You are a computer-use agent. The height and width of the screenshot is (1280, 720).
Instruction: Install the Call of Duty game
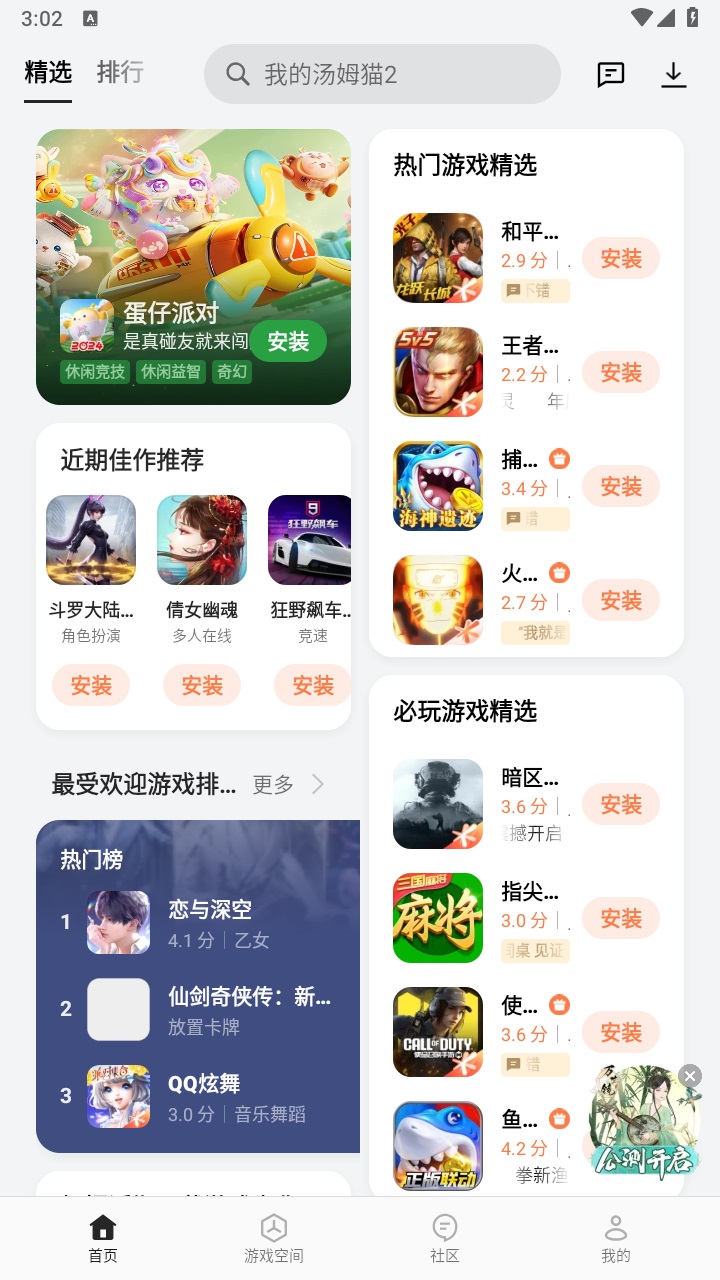click(621, 1033)
